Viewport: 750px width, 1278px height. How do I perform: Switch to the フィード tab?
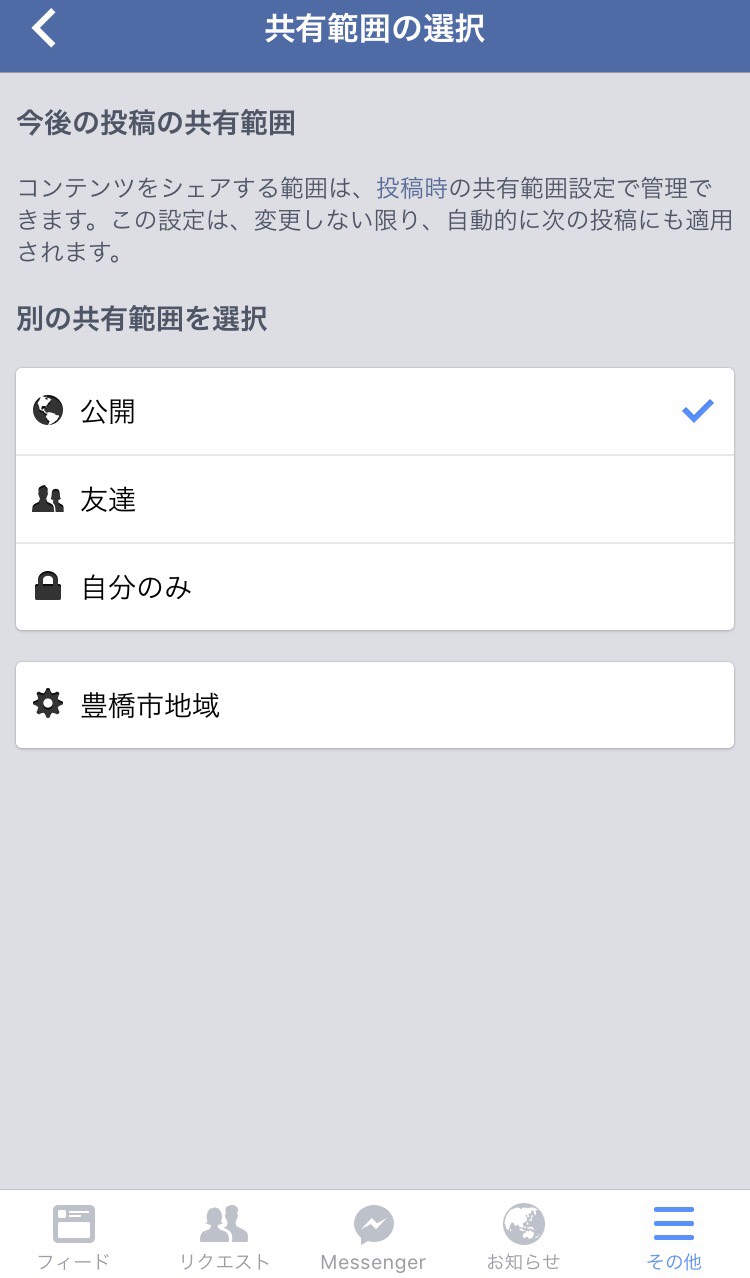[x=74, y=1236]
